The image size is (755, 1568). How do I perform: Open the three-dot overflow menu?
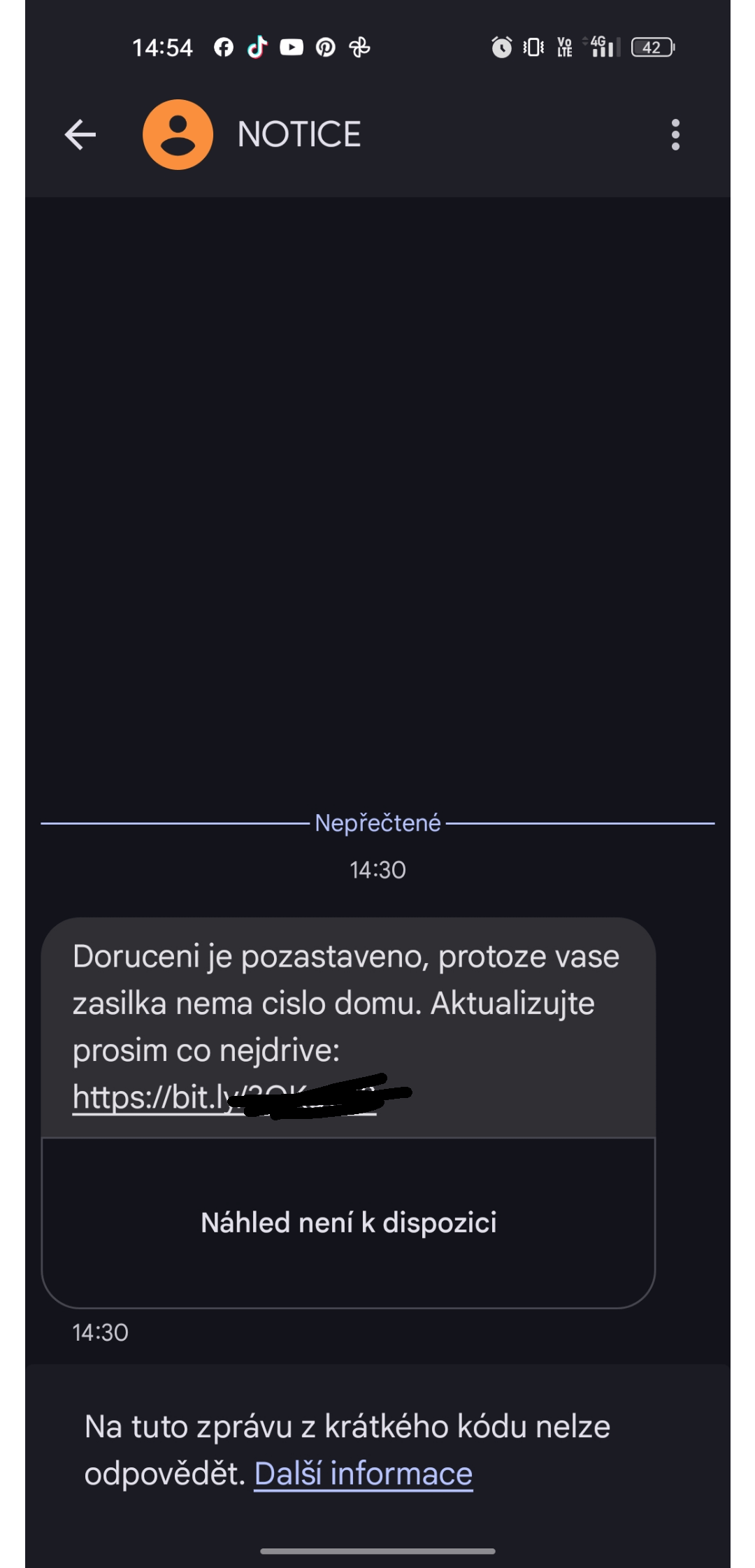pyautogui.click(x=675, y=134)
